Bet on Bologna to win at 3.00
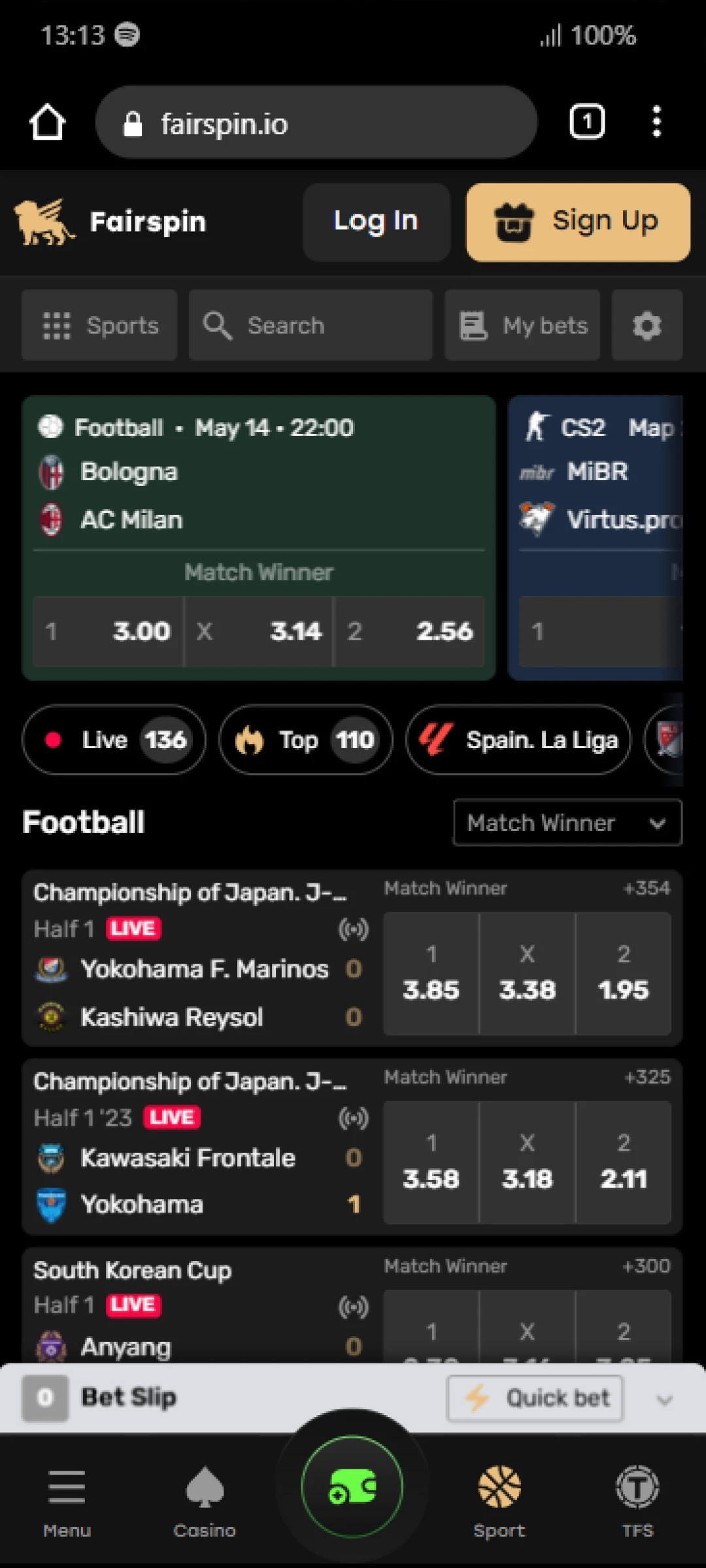Screen dimensions: 706x1568 (x=108, y=631)
